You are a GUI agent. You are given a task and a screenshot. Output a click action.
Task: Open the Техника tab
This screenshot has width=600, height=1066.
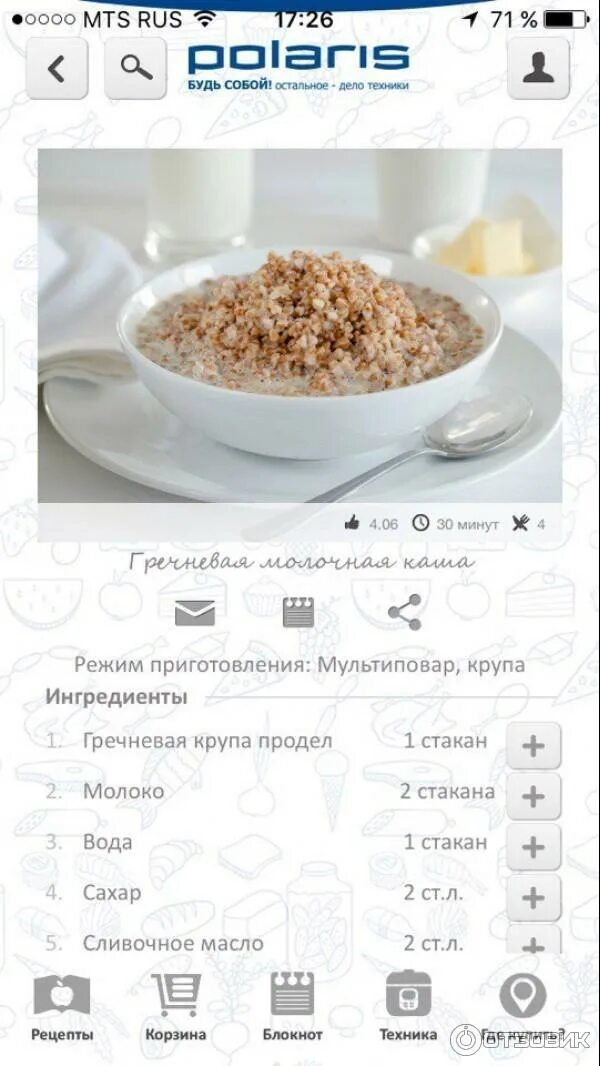pyautogui.click(x=408, y=1007)
